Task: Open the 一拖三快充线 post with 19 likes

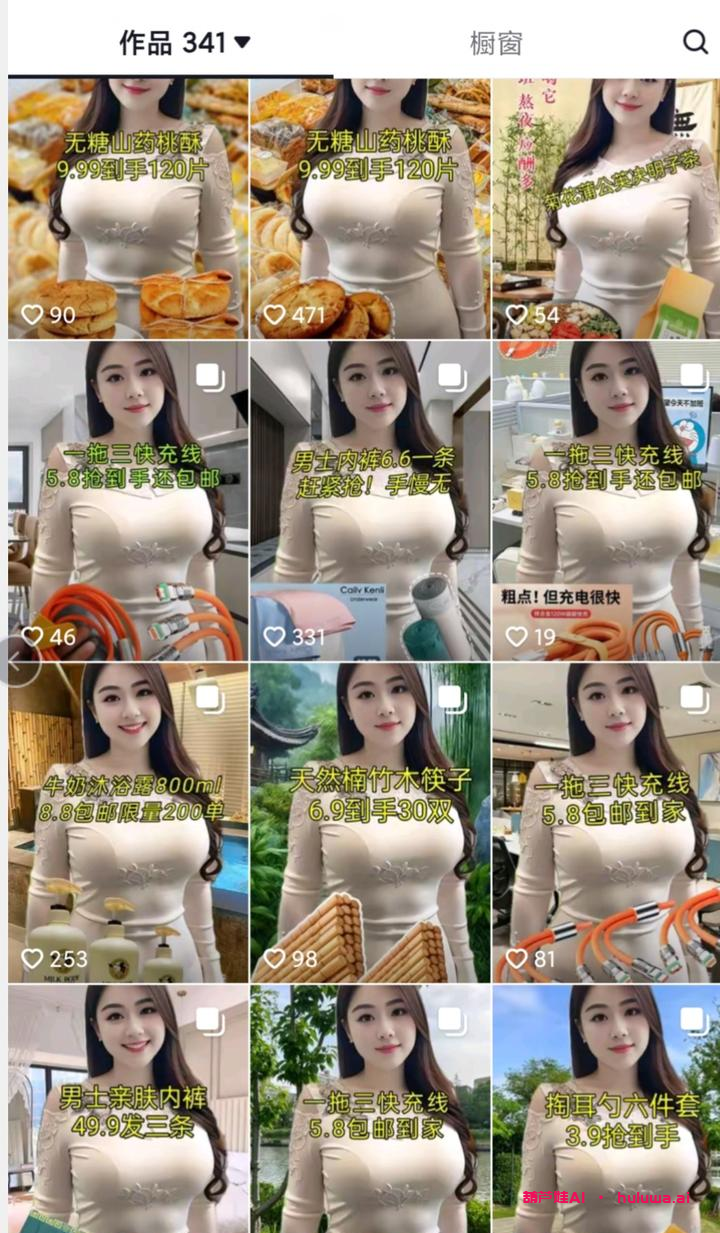Action: [x=605, y=500]
